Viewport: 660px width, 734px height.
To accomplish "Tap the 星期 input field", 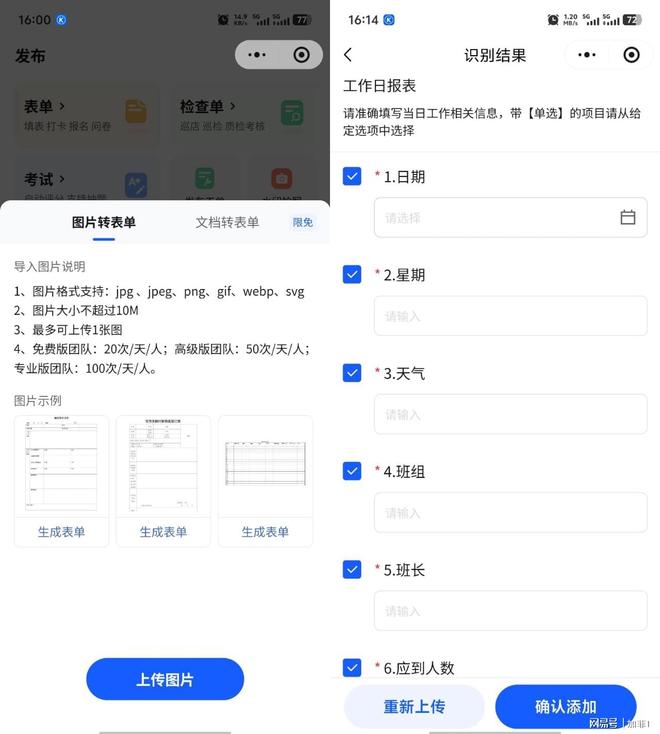I will (x=510, y=316).
